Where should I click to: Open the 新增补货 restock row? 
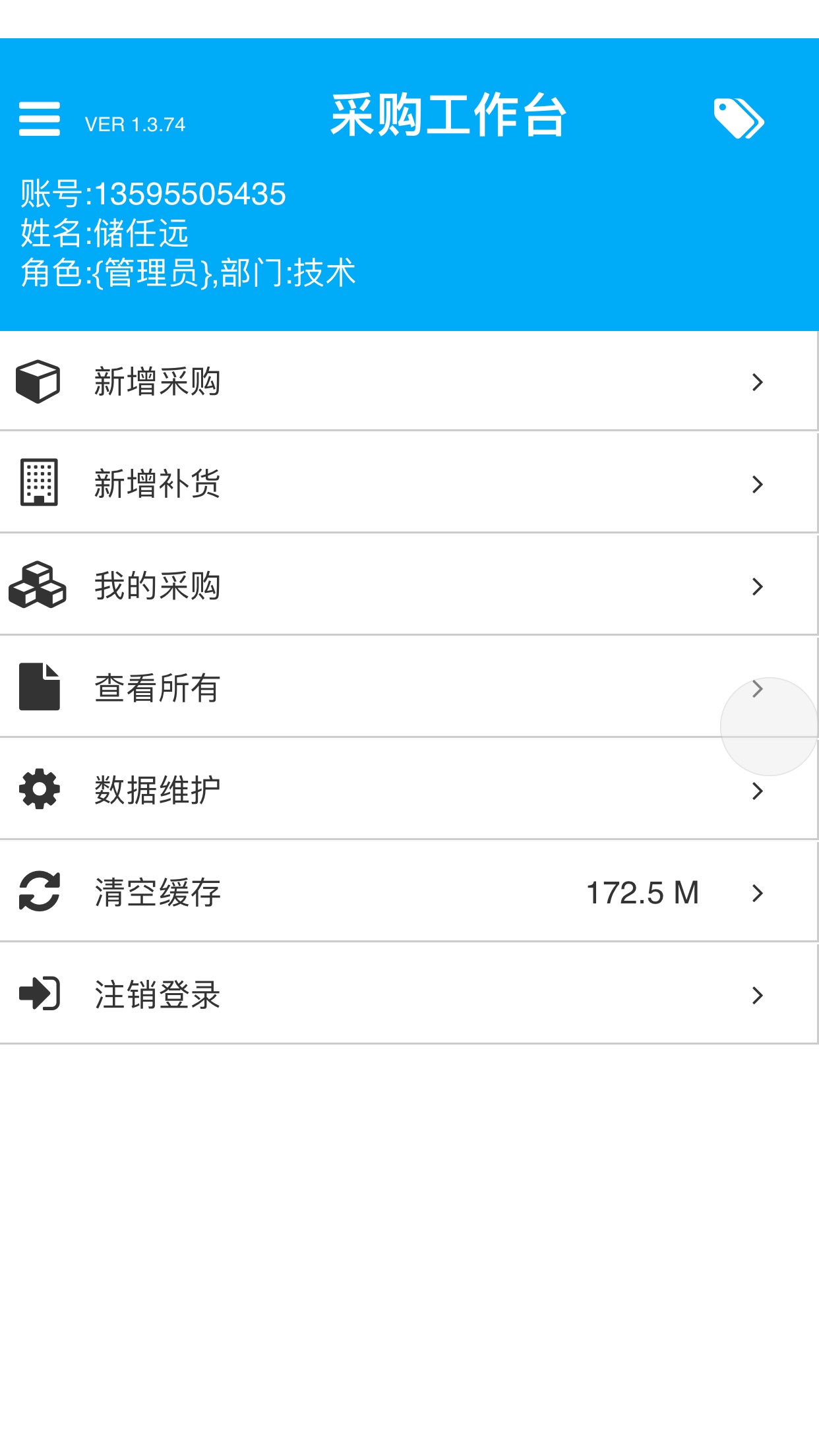(x=409, y=483)
